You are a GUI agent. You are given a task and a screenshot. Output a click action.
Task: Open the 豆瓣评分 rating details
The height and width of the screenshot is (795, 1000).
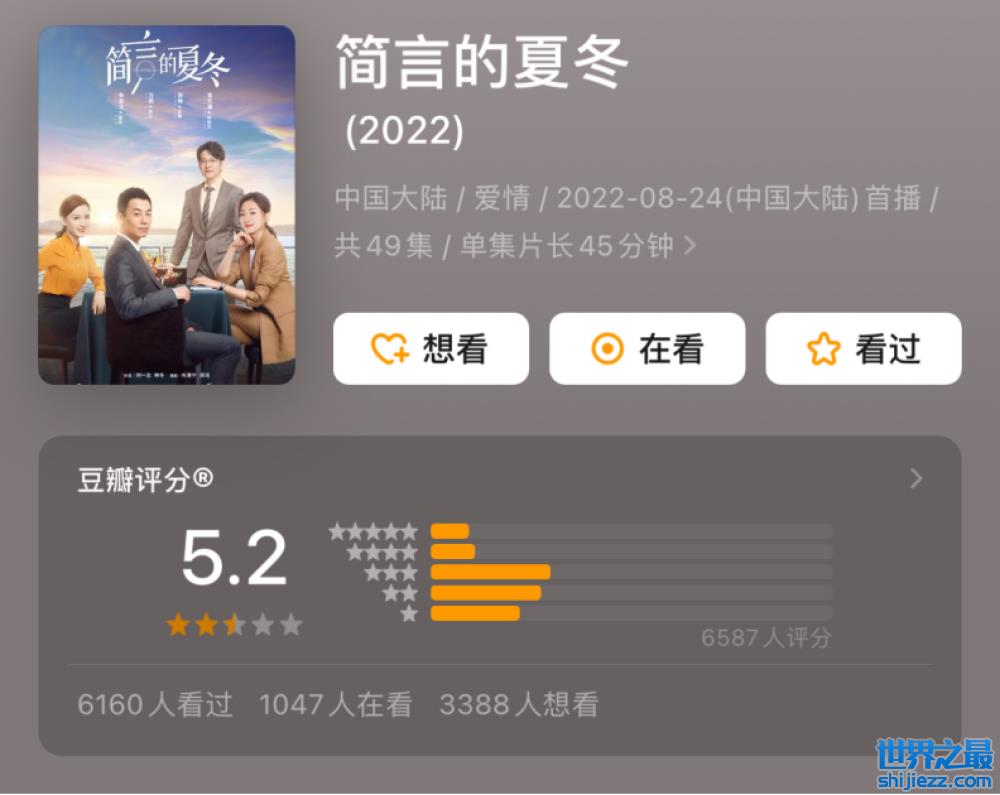[x=916, y=479]
